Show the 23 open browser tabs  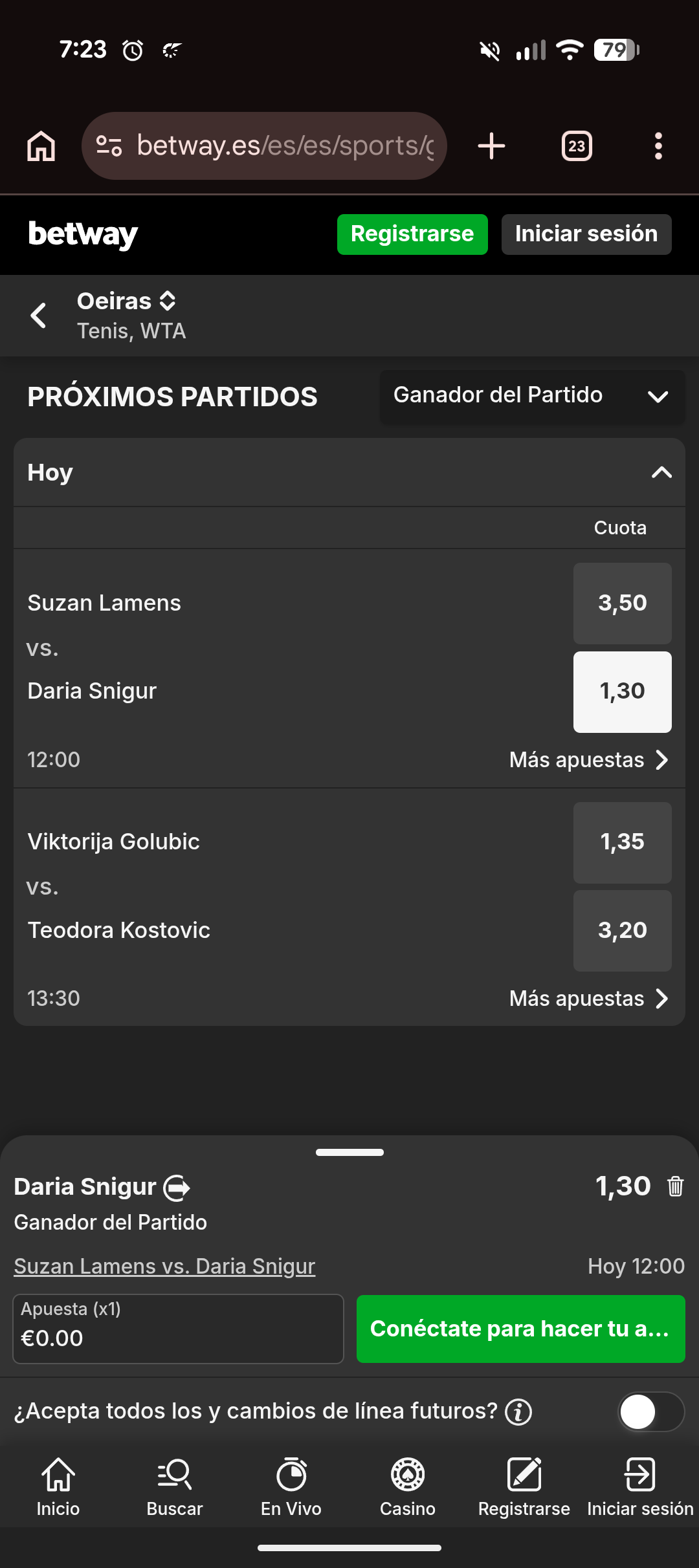(576, 146)
